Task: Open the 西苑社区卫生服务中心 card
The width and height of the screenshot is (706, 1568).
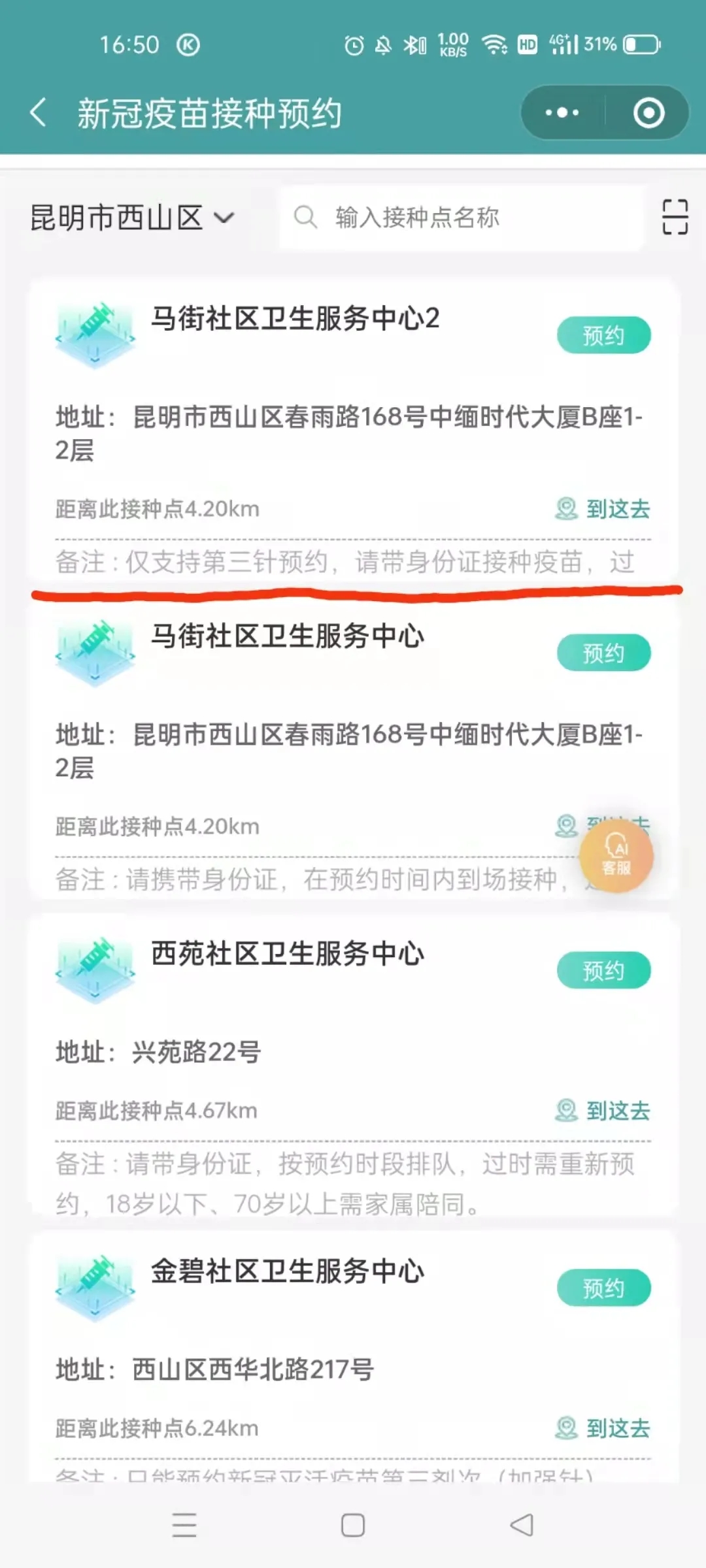Action: click(353, 1066)
